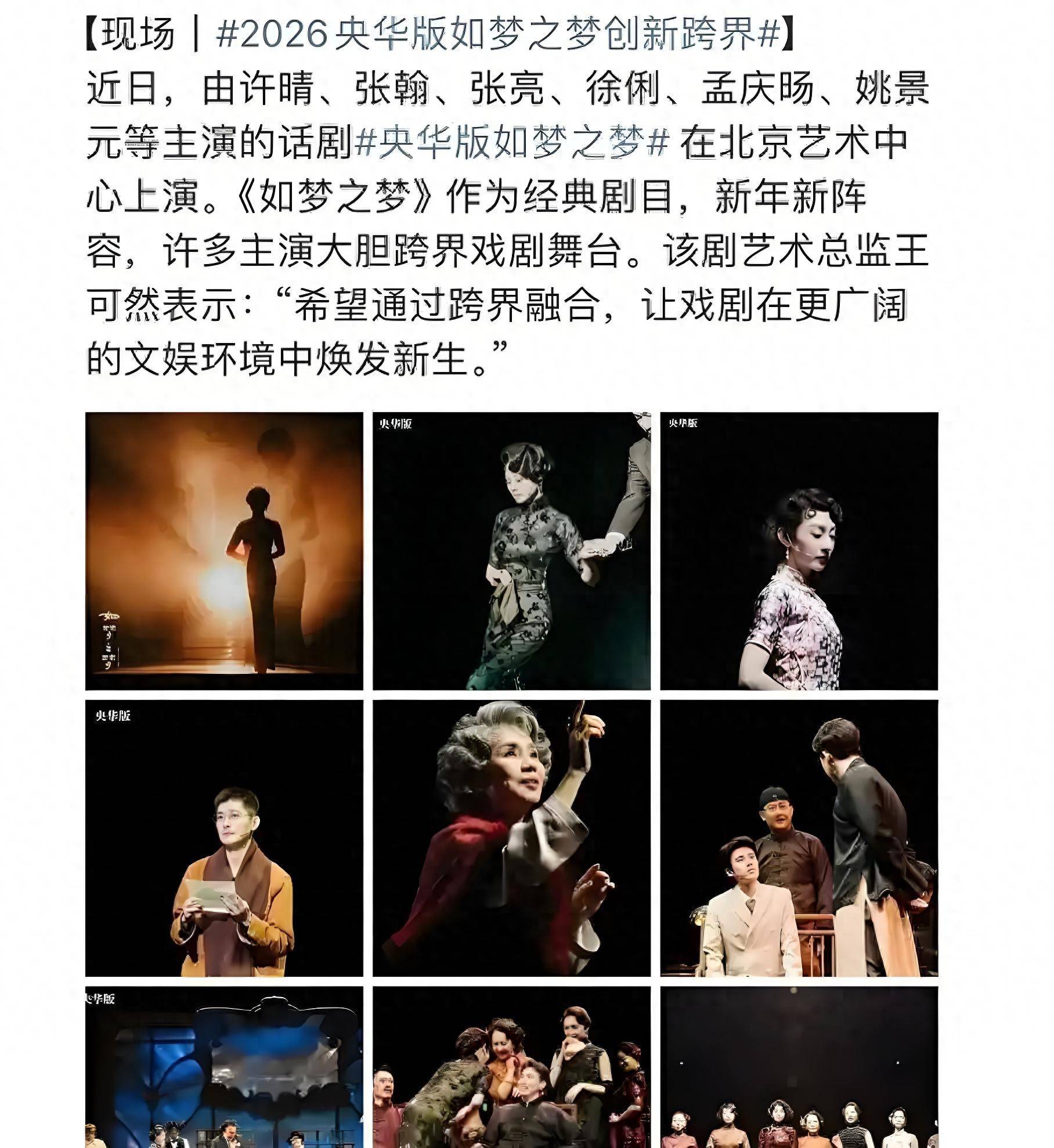Enlarge the blue-lit stage set photo
The width and height of the screenshot is (1054, 1148).
tap(224, 1067)
